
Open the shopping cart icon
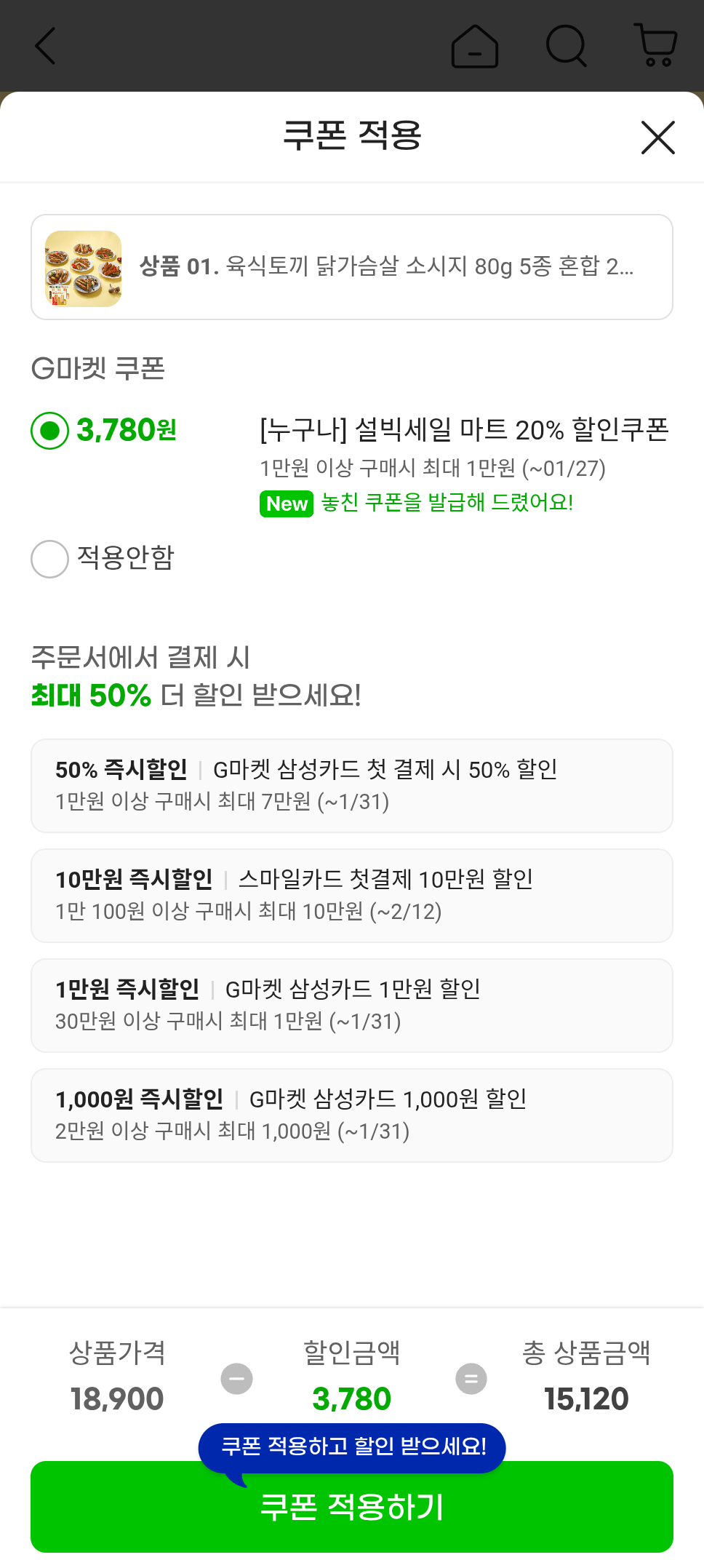pos(655,46)
